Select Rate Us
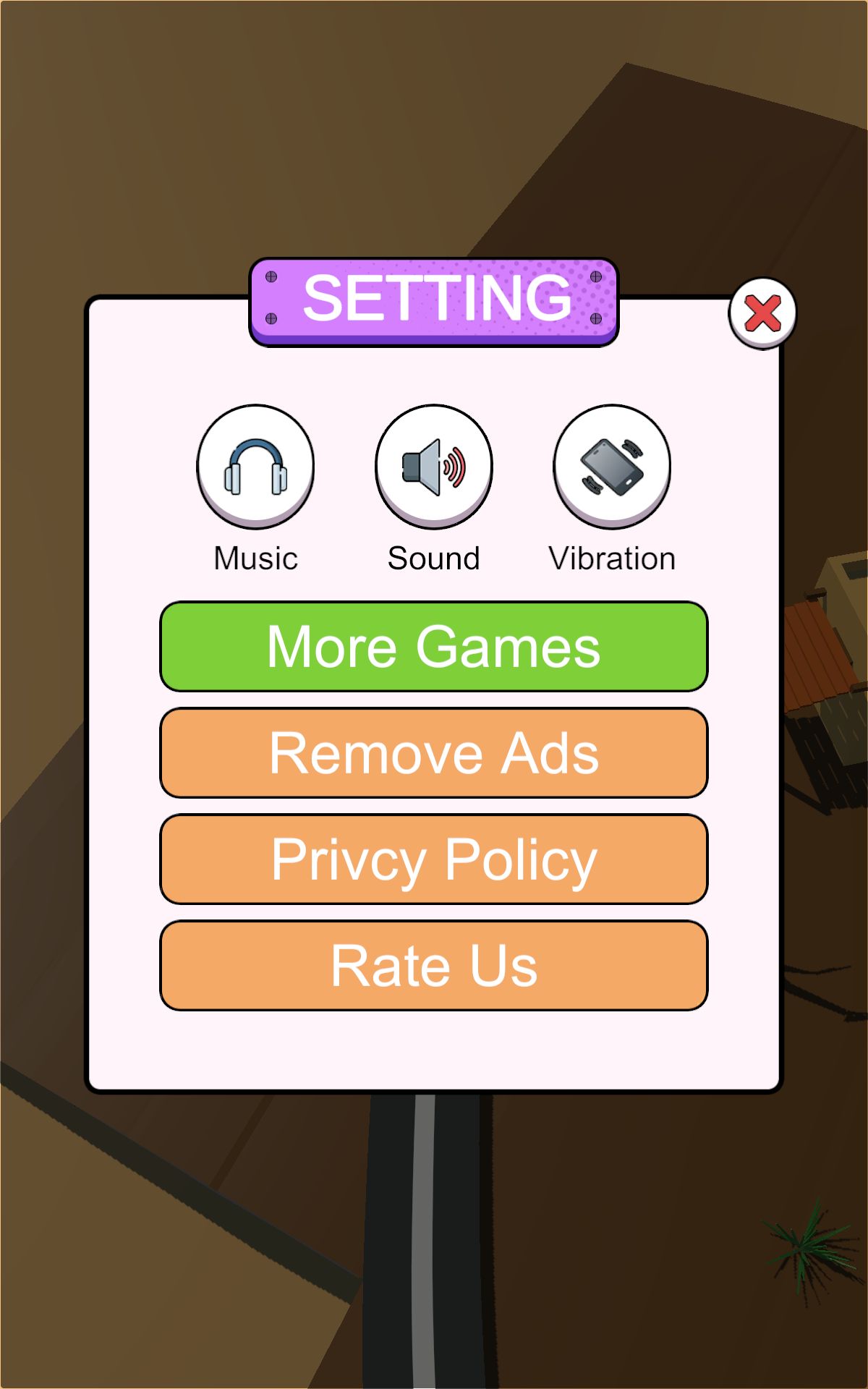 [434, 965]
